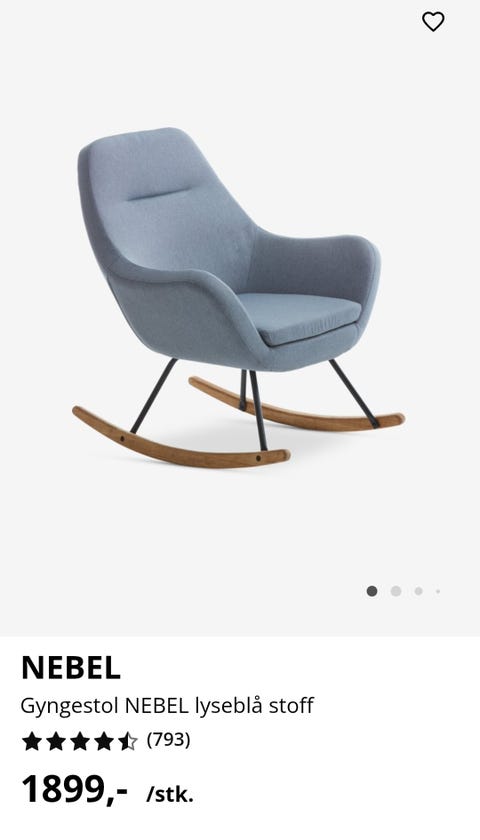
Task: Jump to the second image indicator dot
Action: [396, 591]
